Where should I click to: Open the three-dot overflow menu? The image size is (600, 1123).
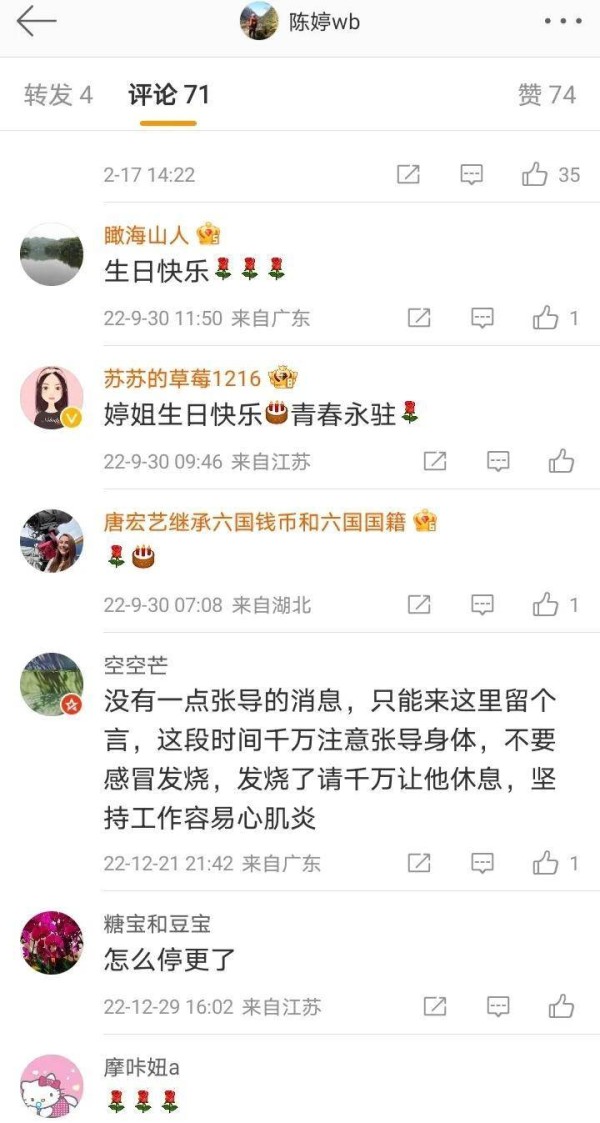[x=563, y=21]
